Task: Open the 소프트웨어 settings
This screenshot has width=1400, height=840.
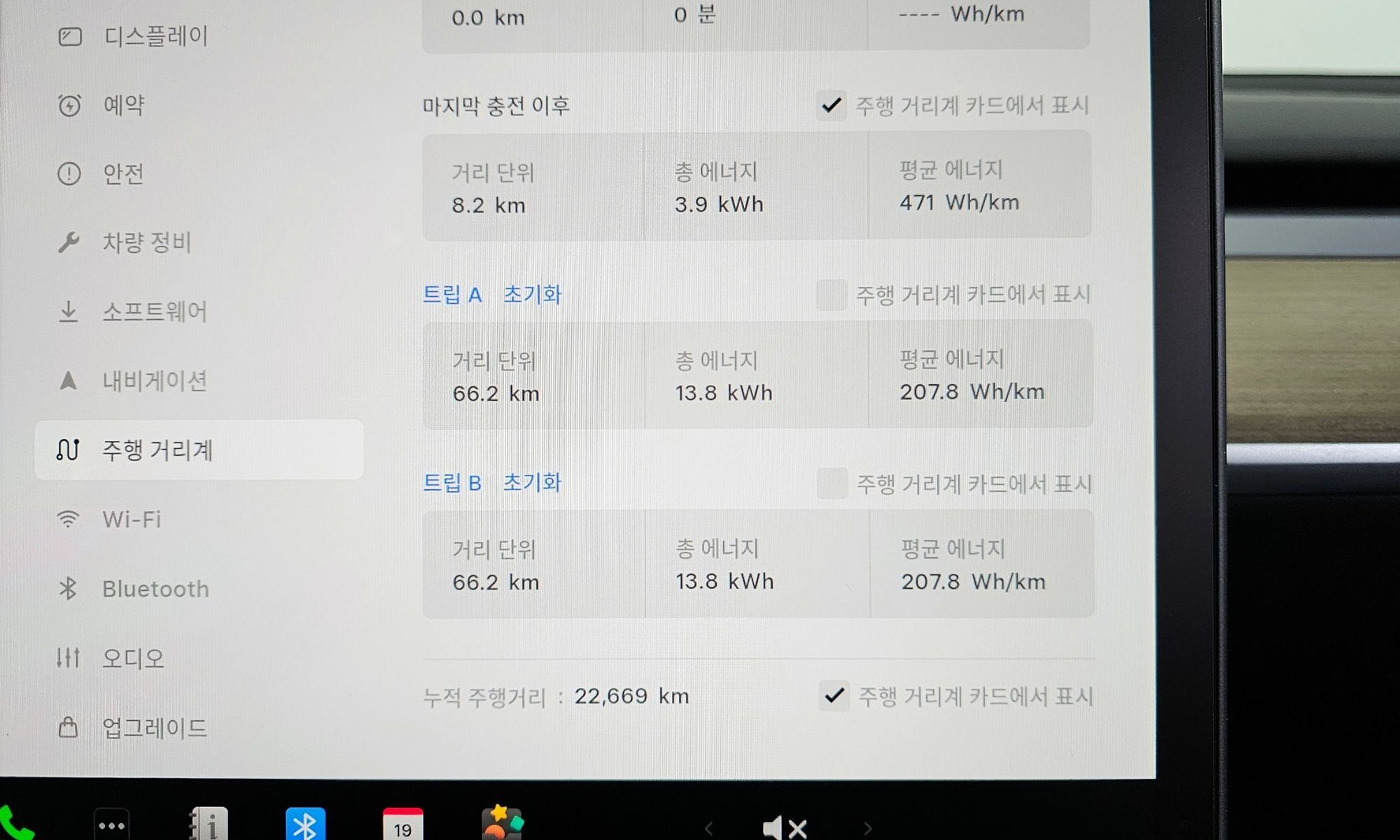Action: [x=154, y=311]
